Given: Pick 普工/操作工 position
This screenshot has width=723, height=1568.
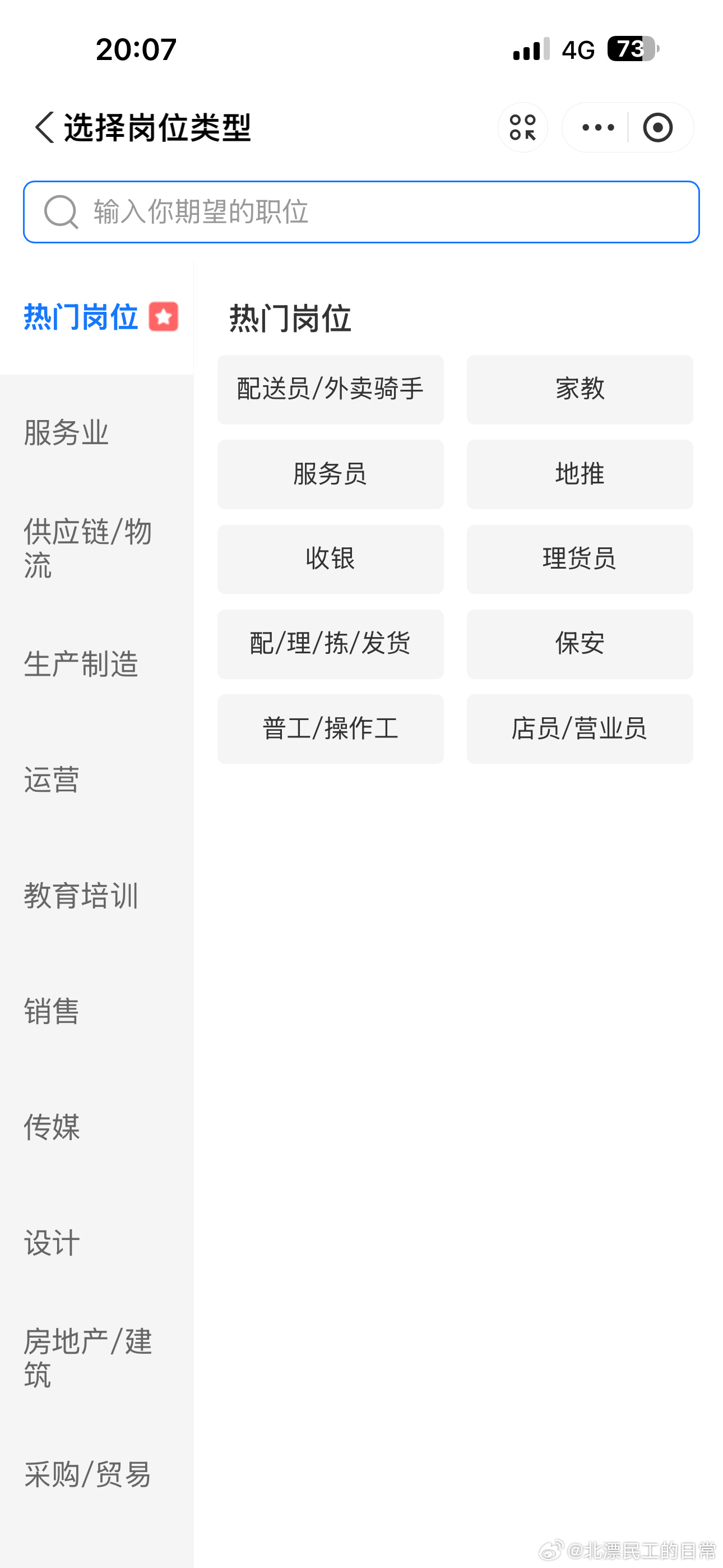Looking at the screenshot, I should 331,728.
